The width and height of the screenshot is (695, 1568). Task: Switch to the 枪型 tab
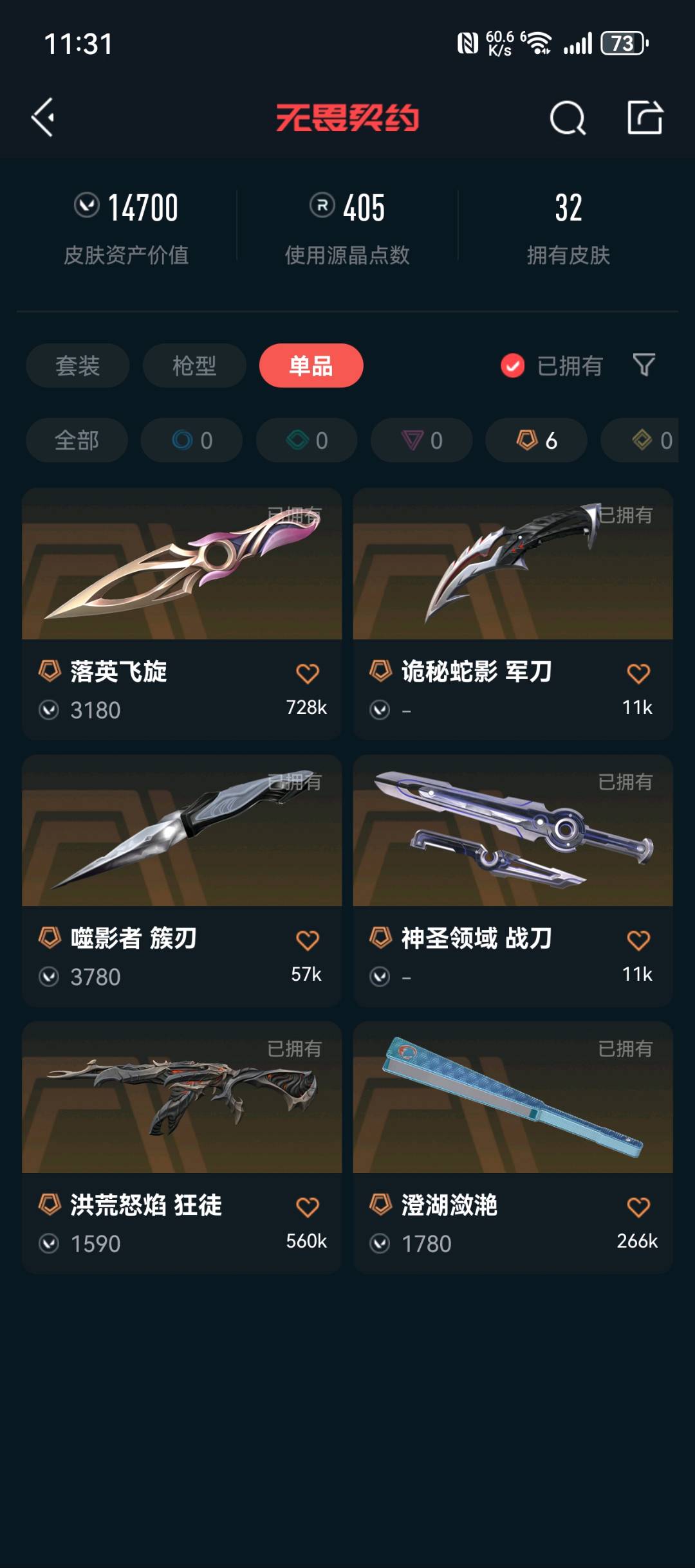(194, 366)
